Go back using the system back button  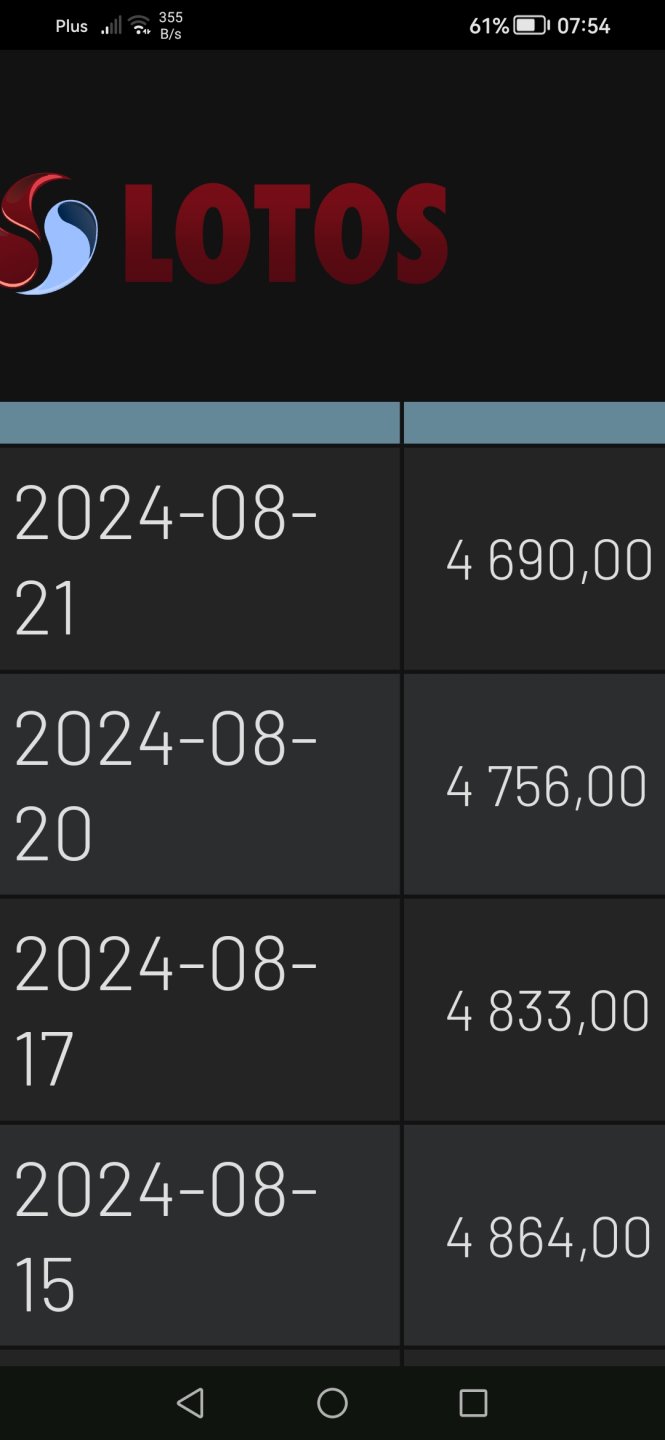190,1403
